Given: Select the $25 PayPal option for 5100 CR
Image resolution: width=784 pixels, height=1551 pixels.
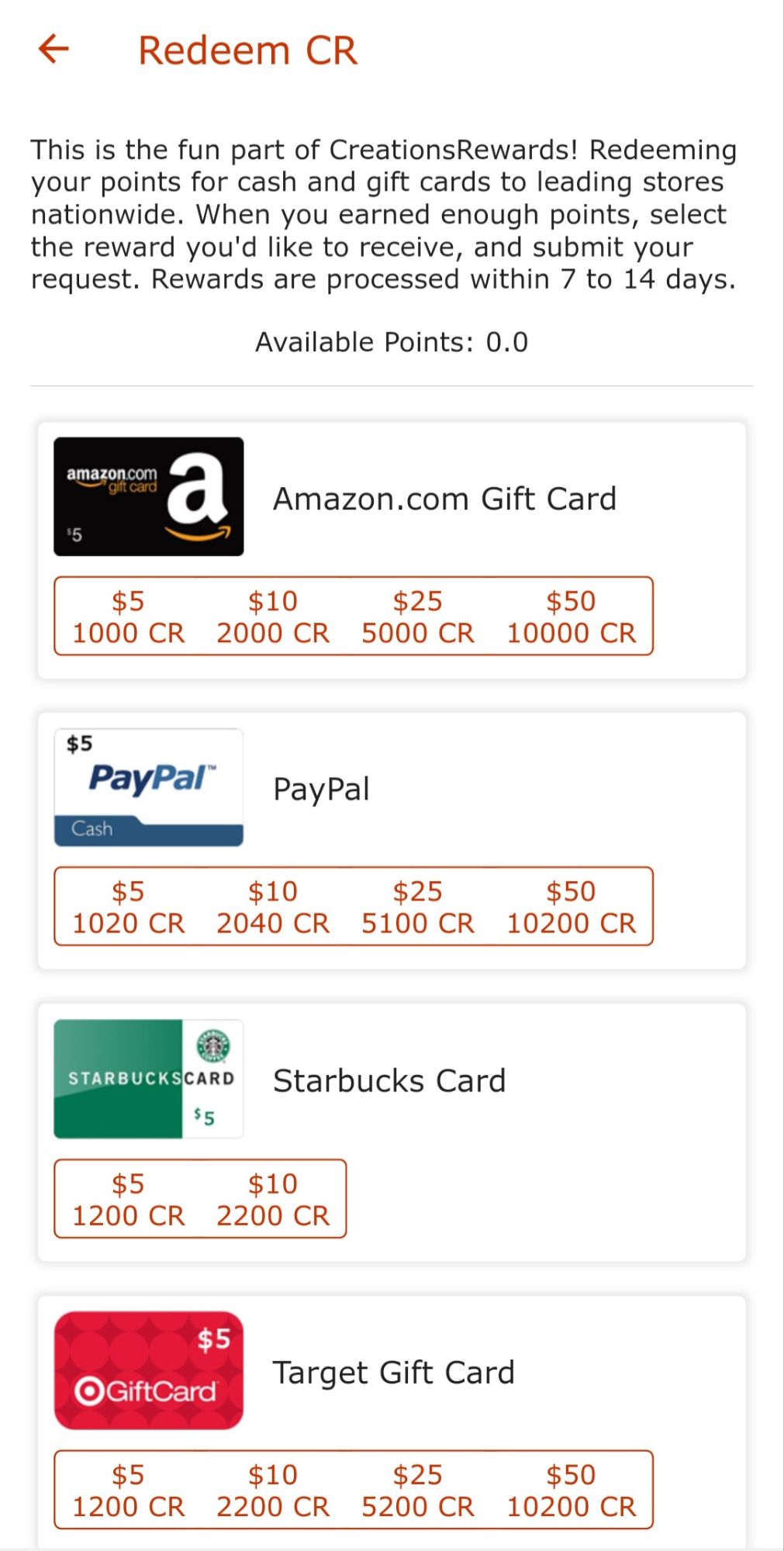Looking at the screenshot, I should coord(417,906).
